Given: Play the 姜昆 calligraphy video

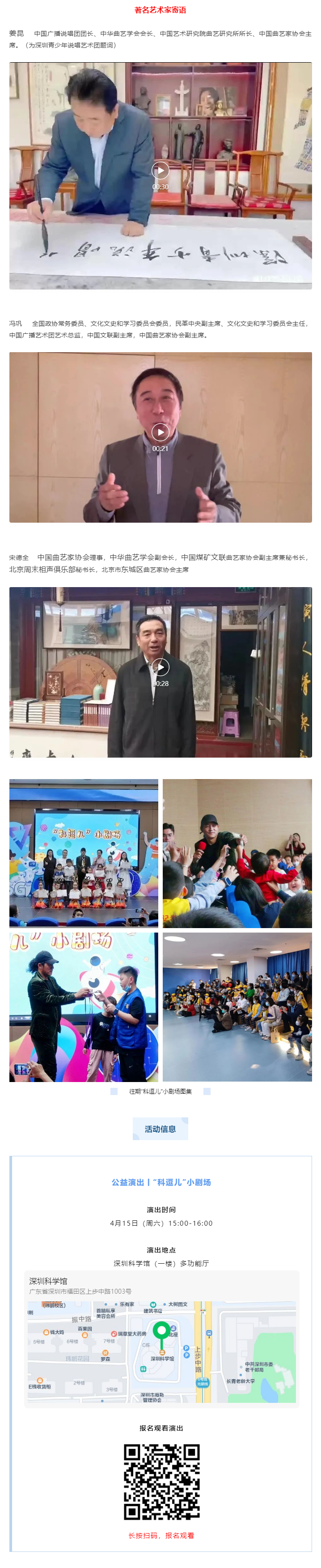Looking at the screenshot, I should 160,170.
